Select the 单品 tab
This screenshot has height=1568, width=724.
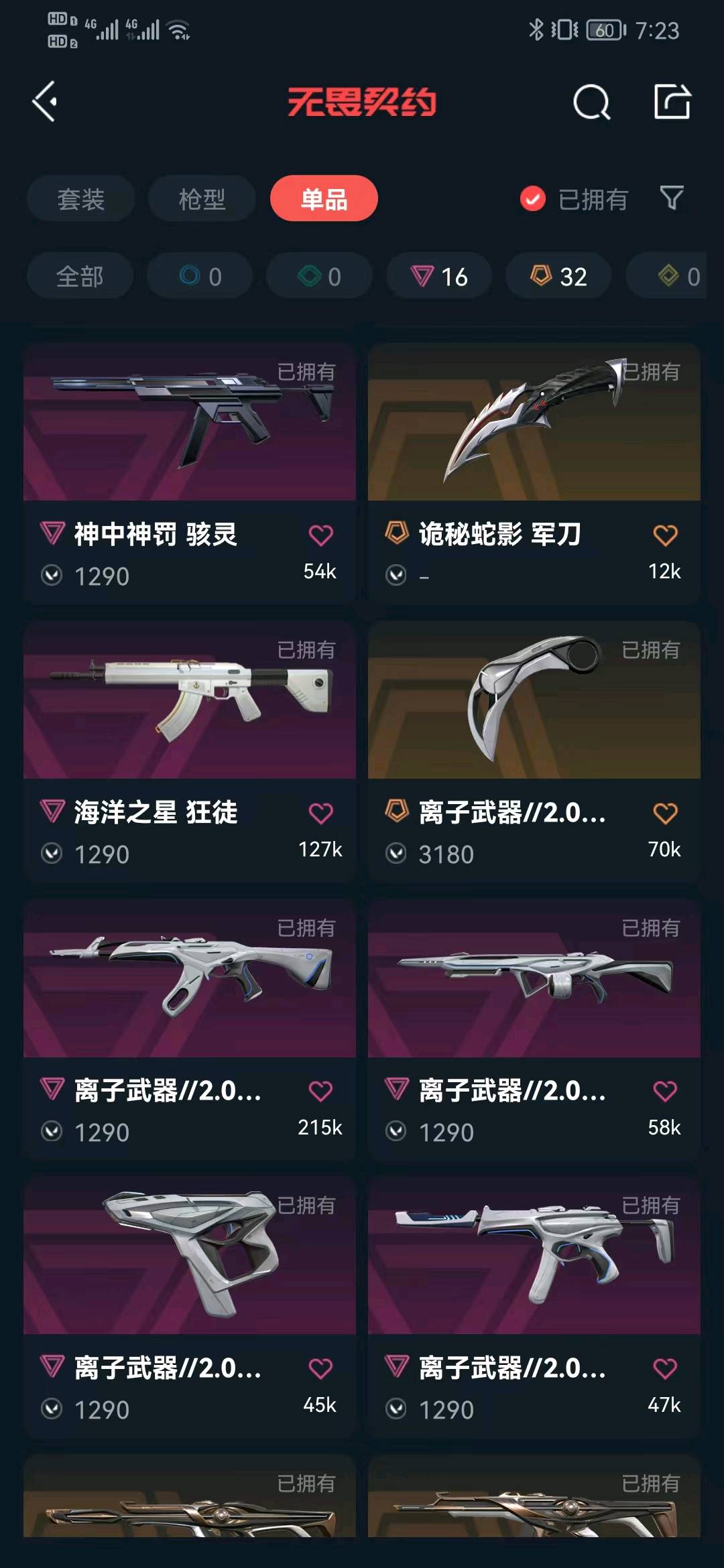pyautogui.click(x=324, y=198)
